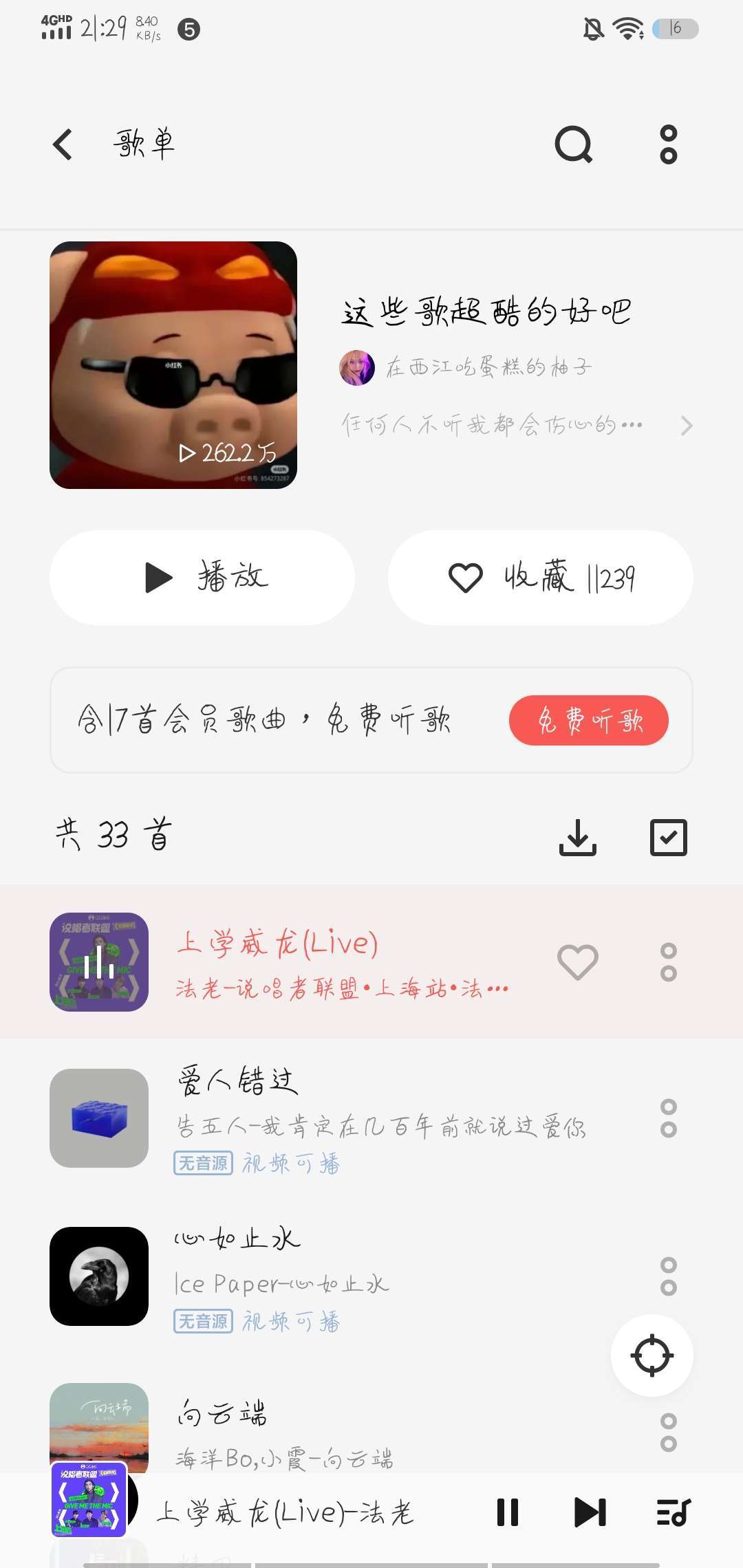The width and height of the screenshot is (743, 1568).
Task: Enter multi-select mode for songs
Action: pyautogui.click(x=668, y=837)
